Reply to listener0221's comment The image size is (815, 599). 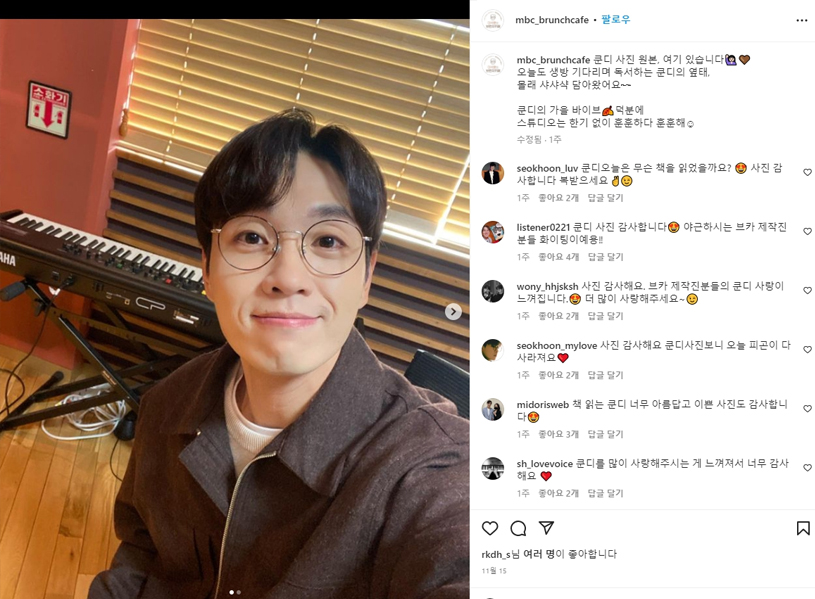605,257
